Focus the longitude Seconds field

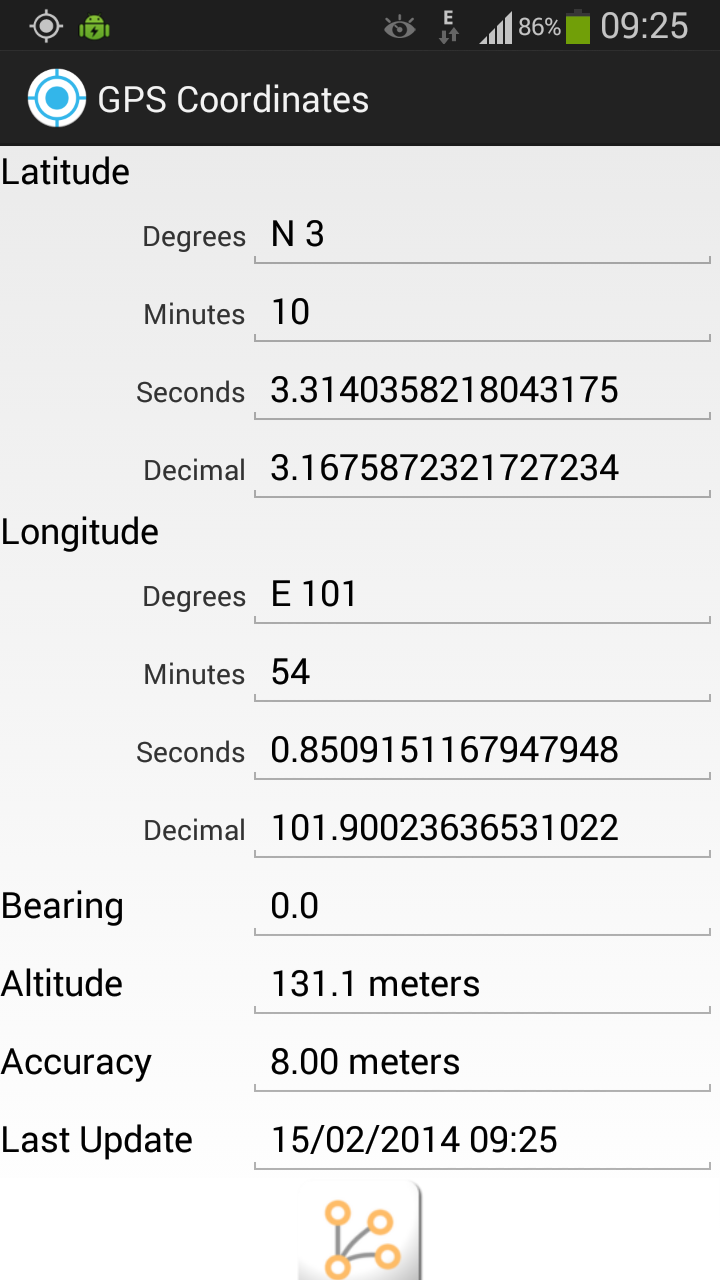482,751
